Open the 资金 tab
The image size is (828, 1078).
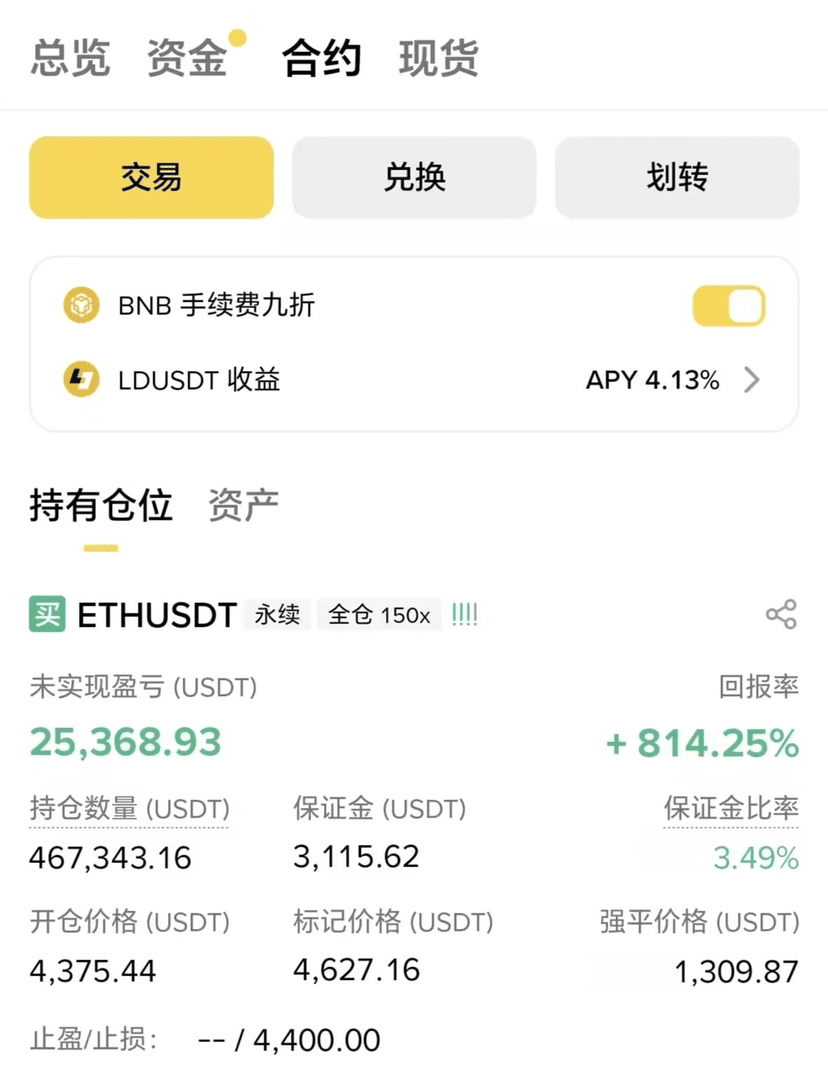point(187,58)
